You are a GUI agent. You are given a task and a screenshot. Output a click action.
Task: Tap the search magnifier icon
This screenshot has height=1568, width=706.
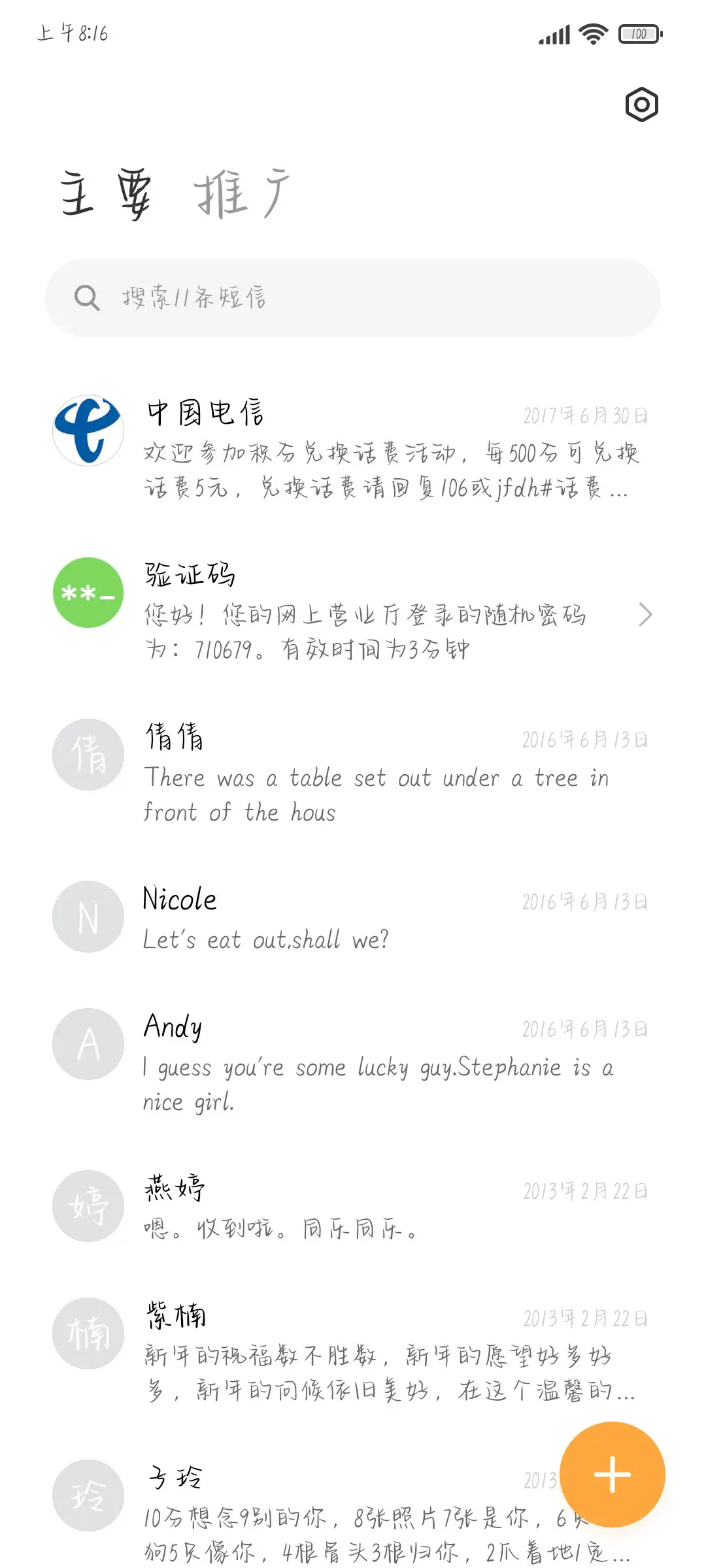88,297
